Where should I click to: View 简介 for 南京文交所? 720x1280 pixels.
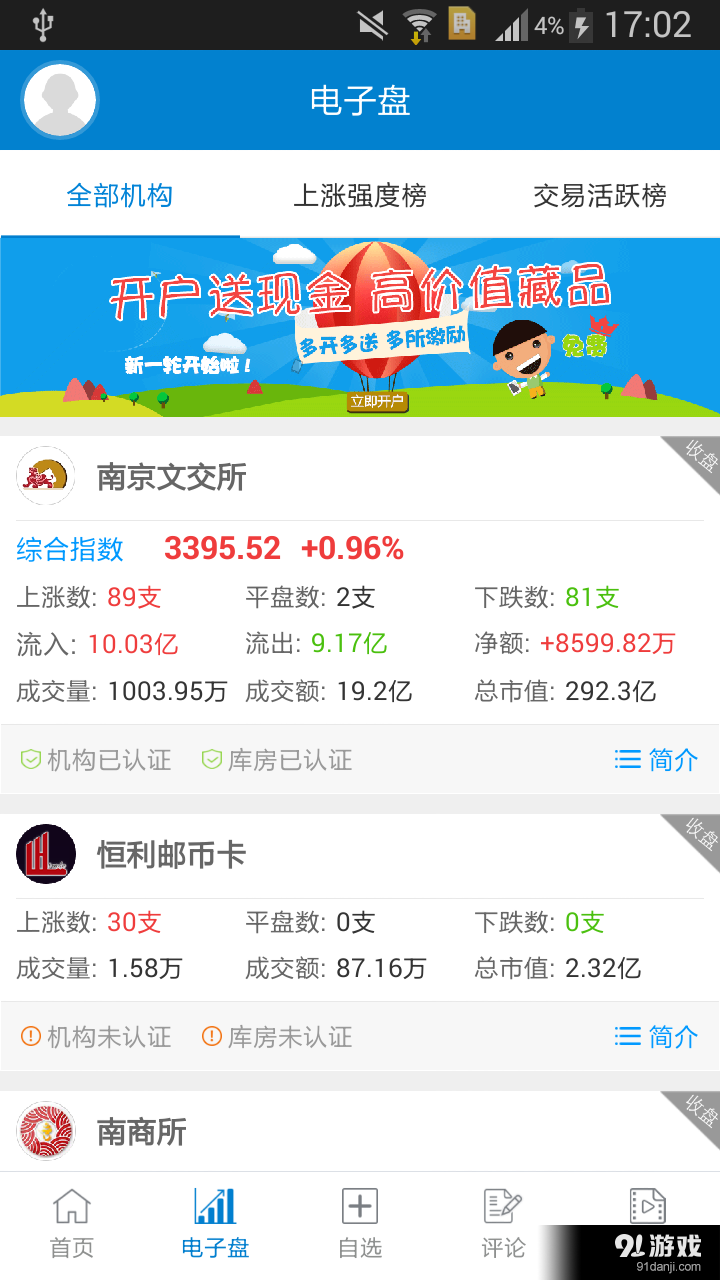[x=657, y=760]
